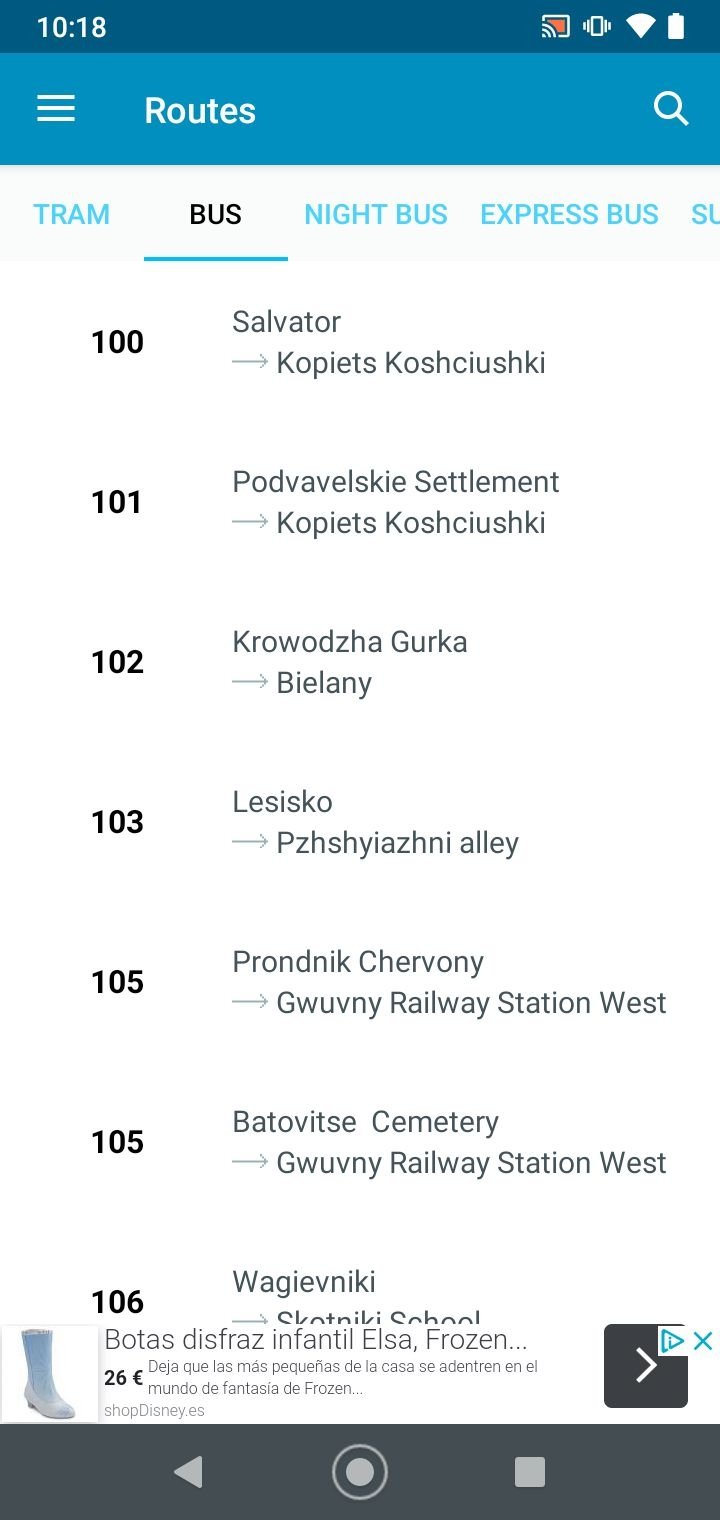Open route 105 from Prondnik Chervony
This screenshot has height=1520, width=720.
pos(360,982)
